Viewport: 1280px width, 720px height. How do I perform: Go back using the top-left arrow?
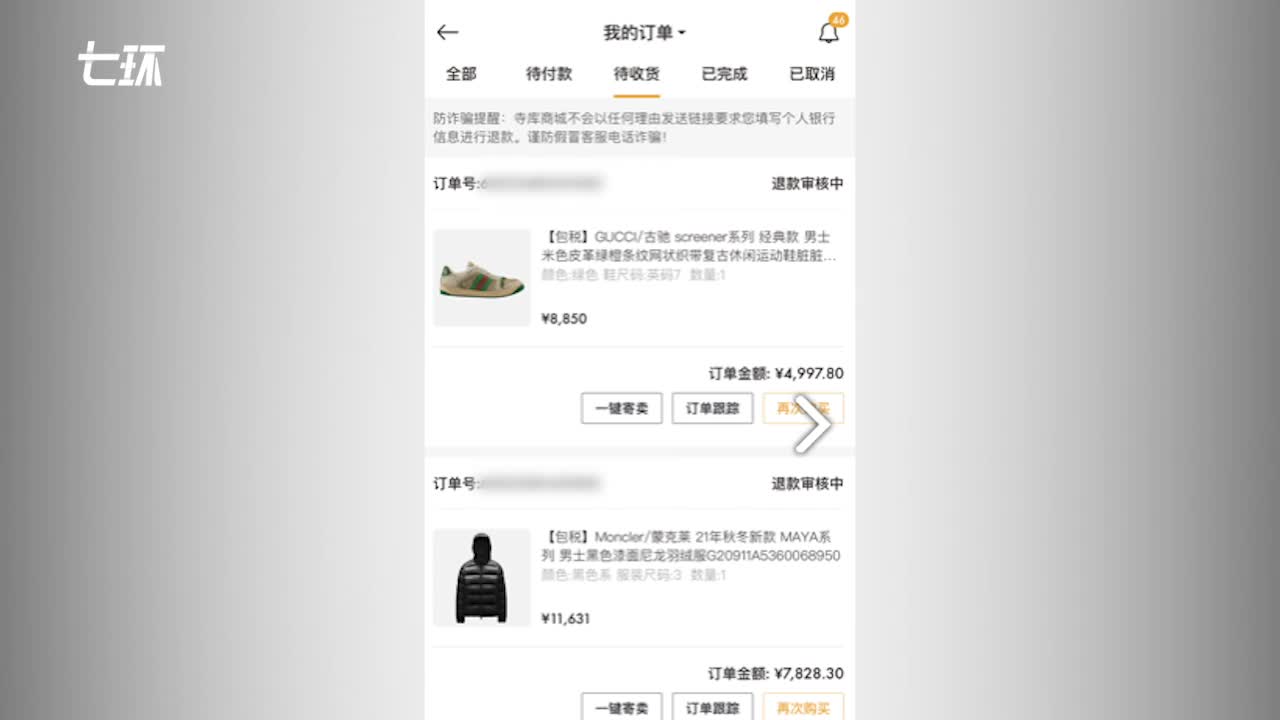pos(447,32)
